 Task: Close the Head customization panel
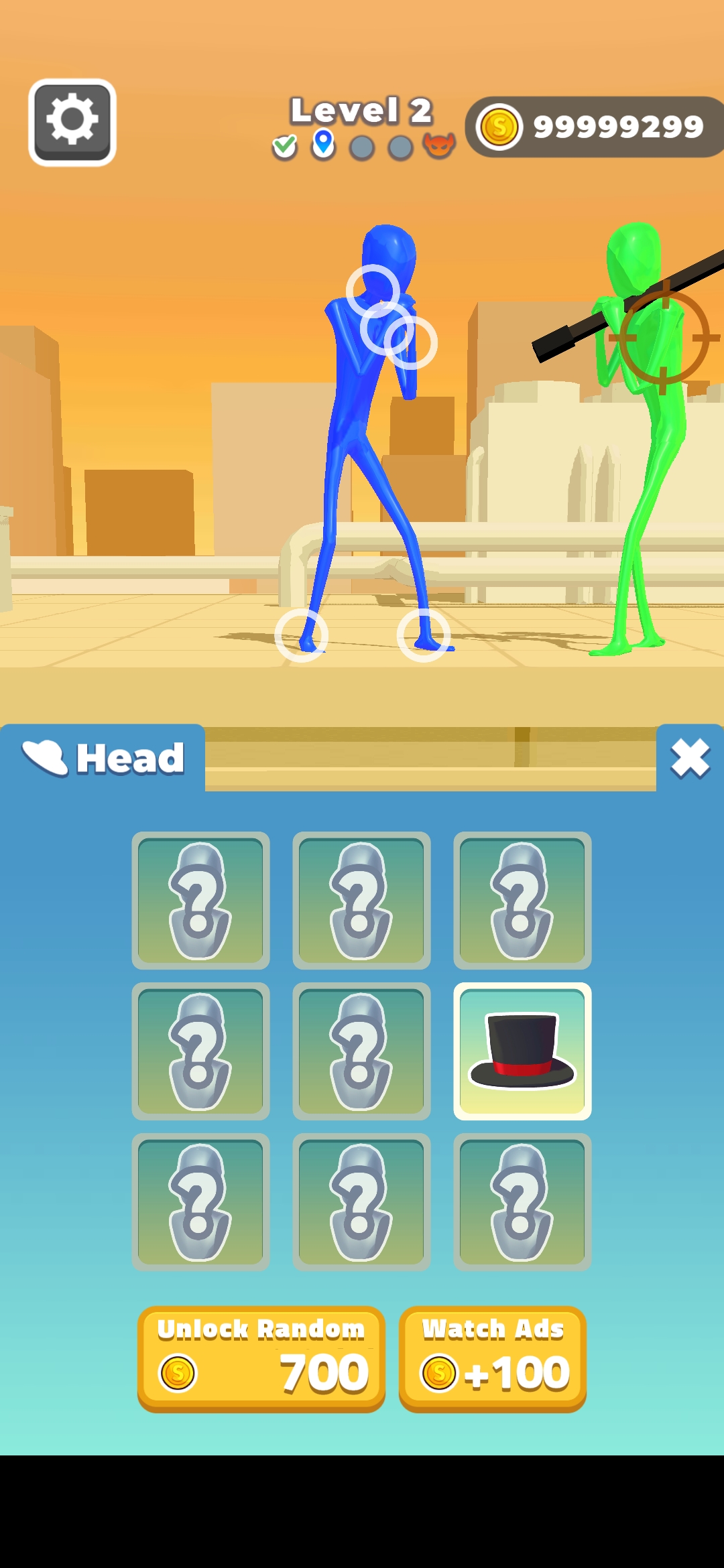pyautogui.click(x=689, y=757)
